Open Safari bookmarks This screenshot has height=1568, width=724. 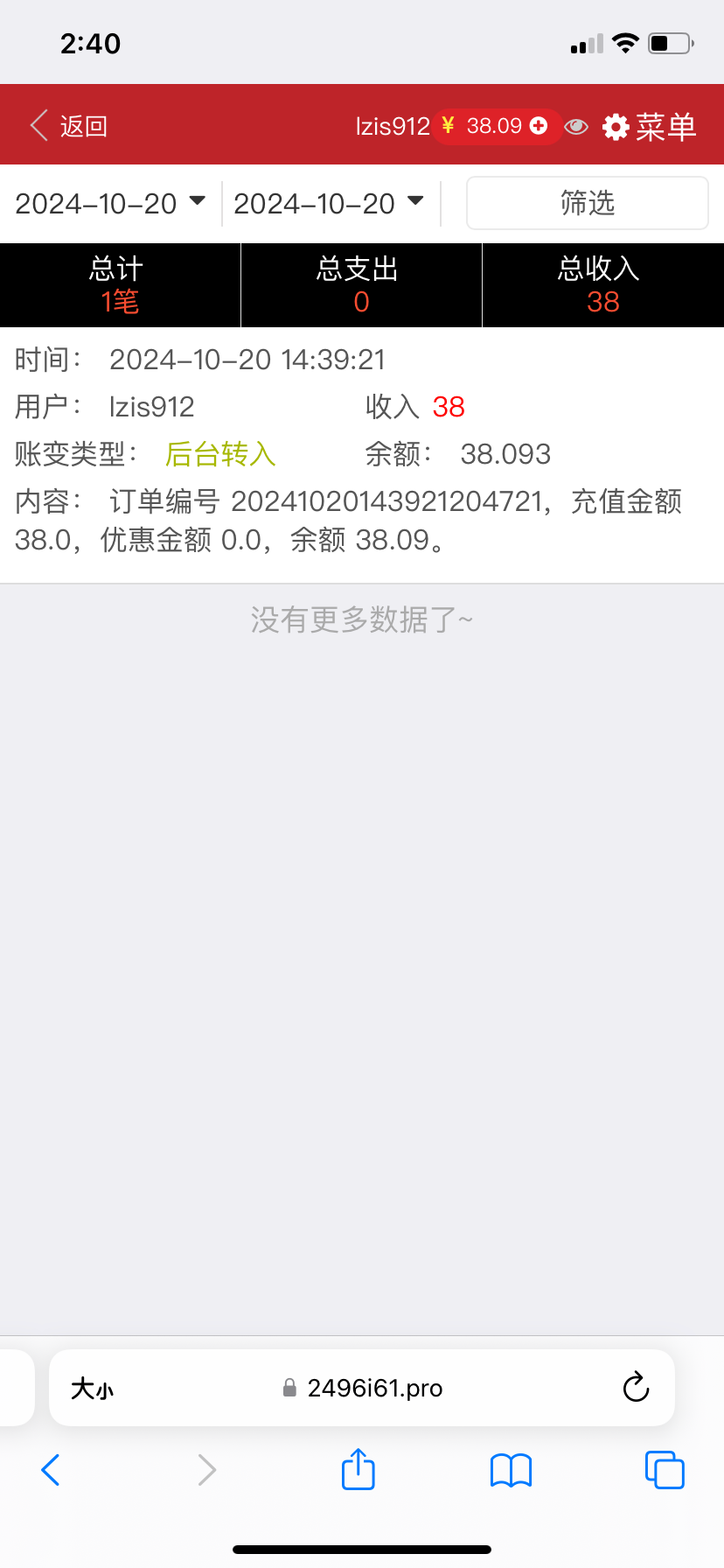[x=512, y=1470]
